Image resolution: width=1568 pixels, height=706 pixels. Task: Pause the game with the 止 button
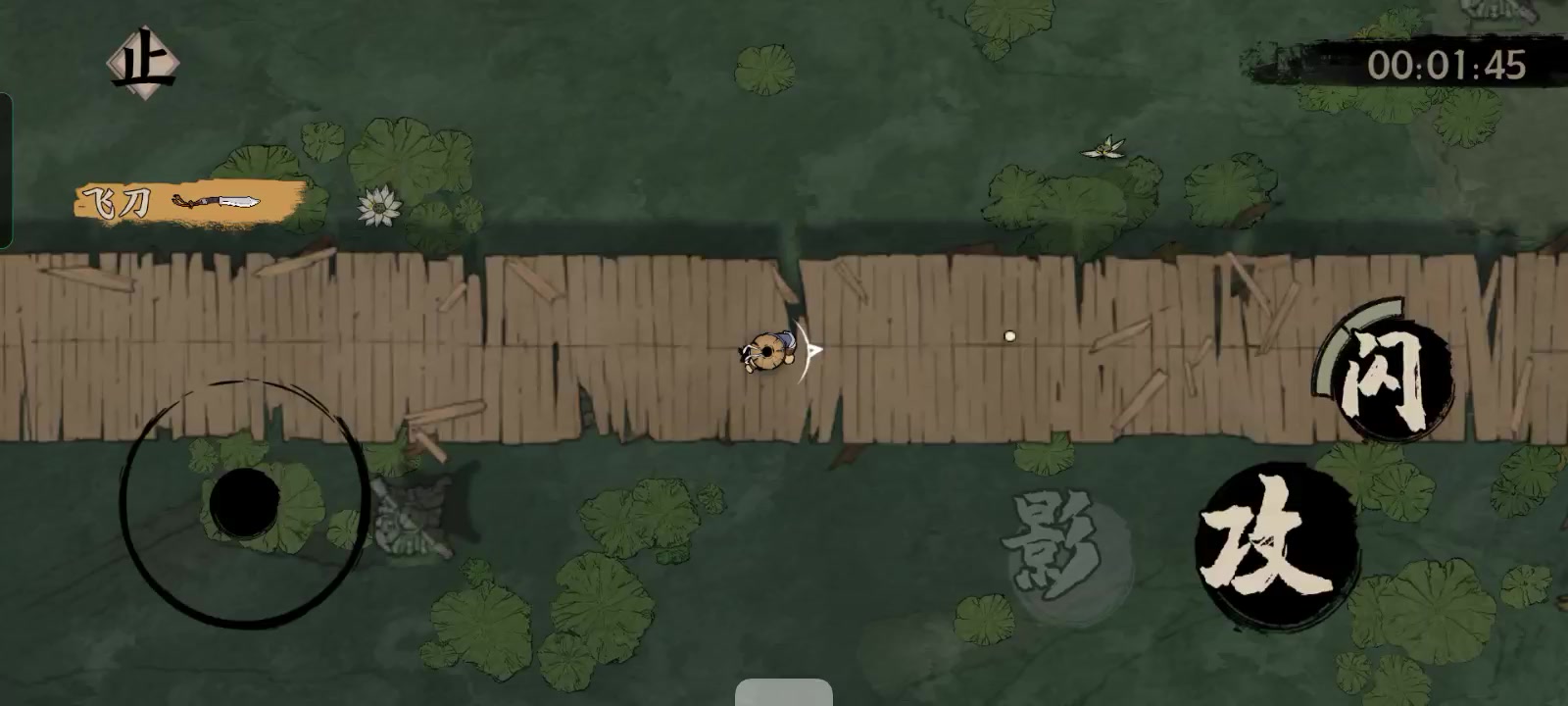pos(143,63)
